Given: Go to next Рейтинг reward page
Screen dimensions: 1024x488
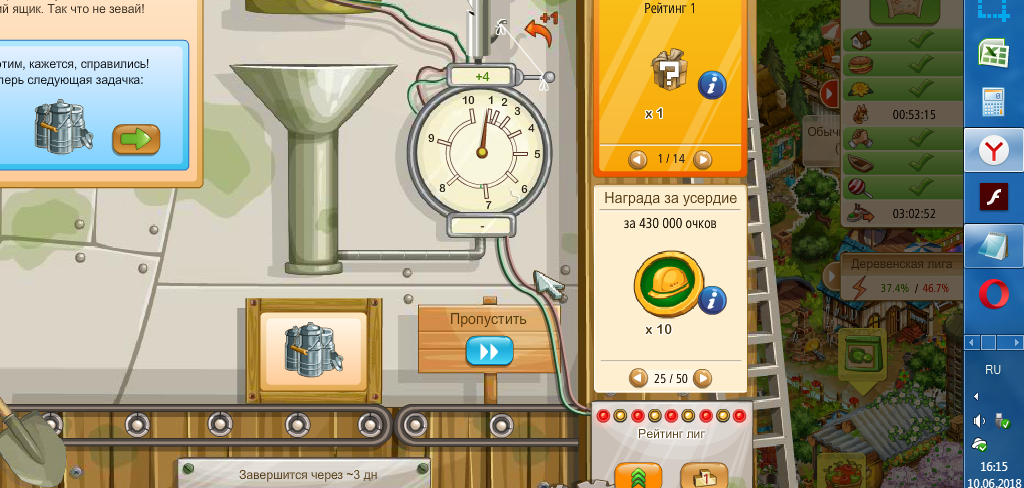Looking at the screenshot, I should [x=703, y=159].
